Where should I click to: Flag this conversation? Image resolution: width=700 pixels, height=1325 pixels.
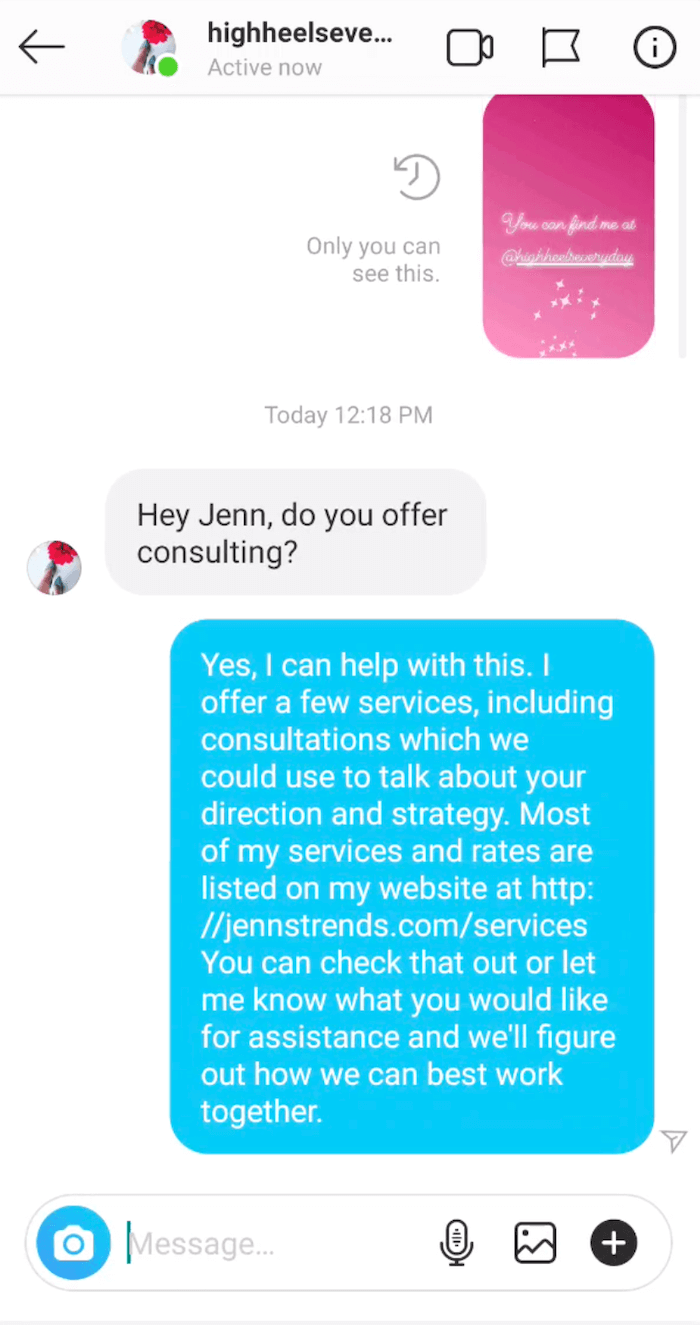[x=561, y=47]
